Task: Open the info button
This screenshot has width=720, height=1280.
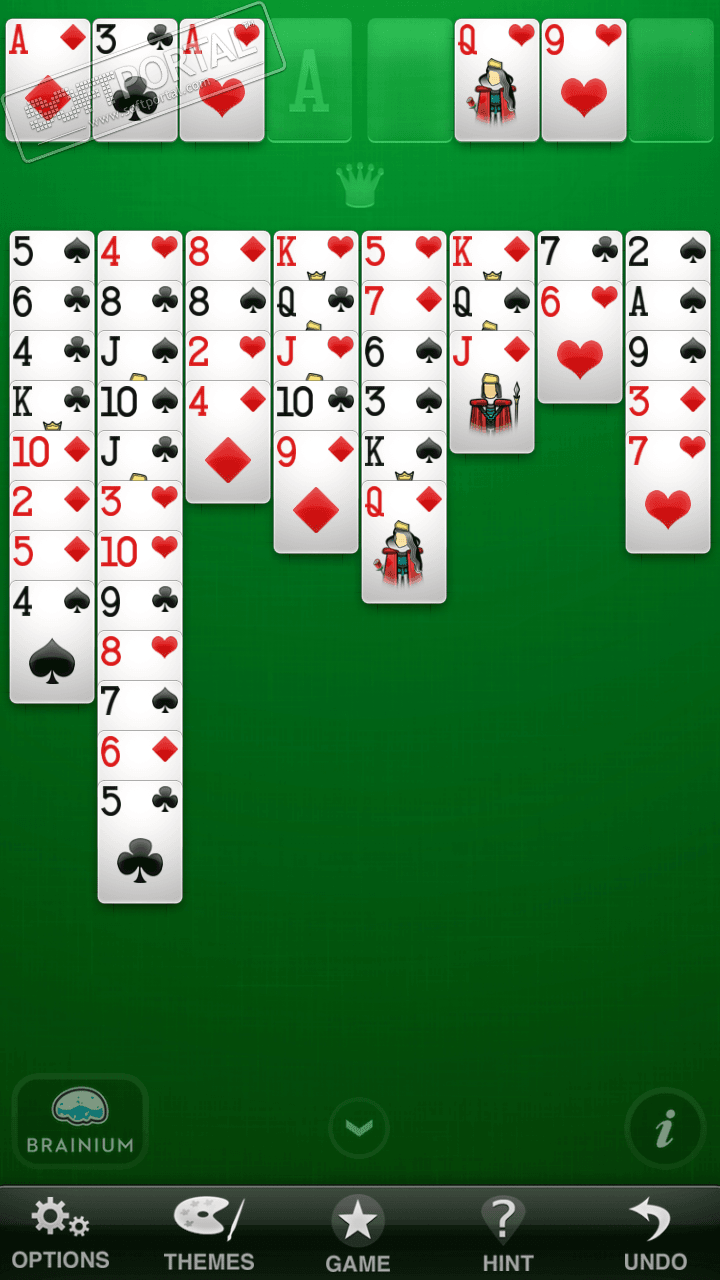Action: click(664, 1128)
